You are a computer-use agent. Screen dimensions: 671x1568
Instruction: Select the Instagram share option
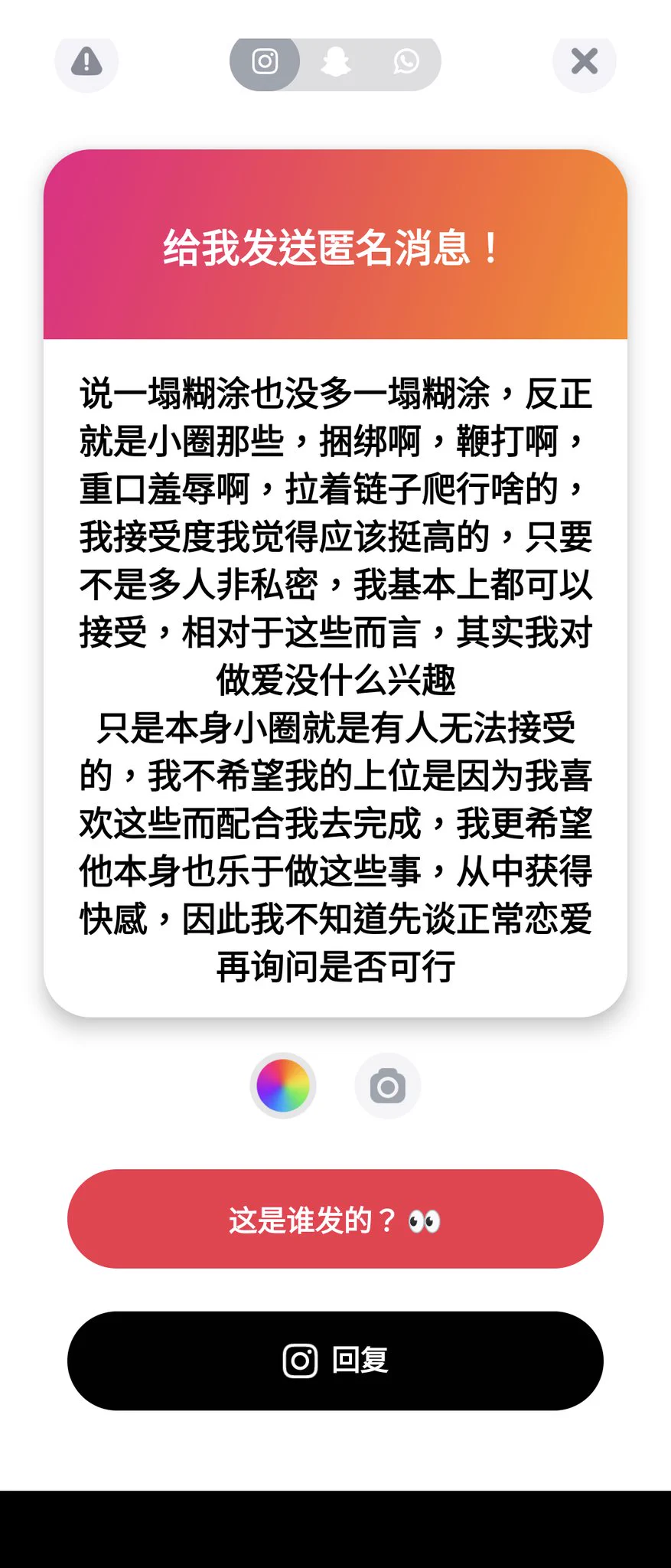pos(265,61)
